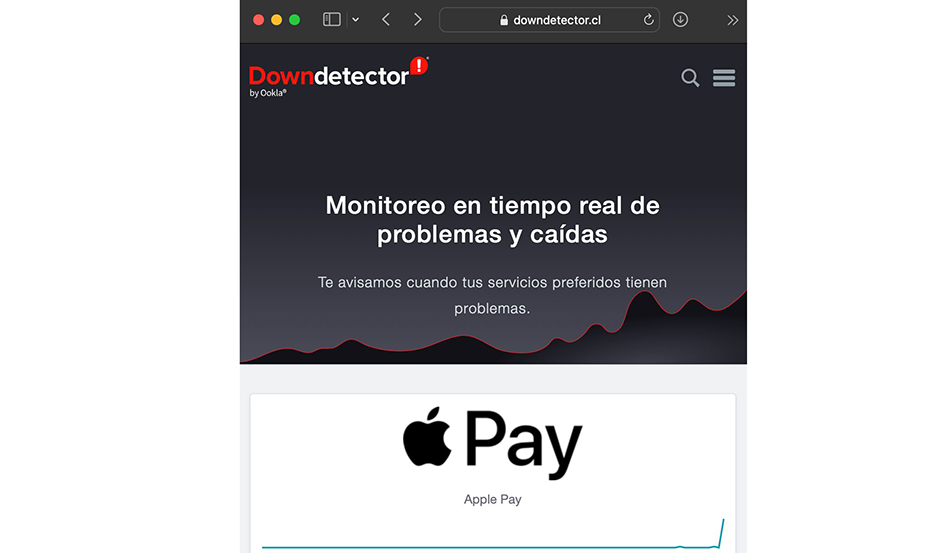
Task: Reload the downdetector.cl page
Action: [648, 20]
